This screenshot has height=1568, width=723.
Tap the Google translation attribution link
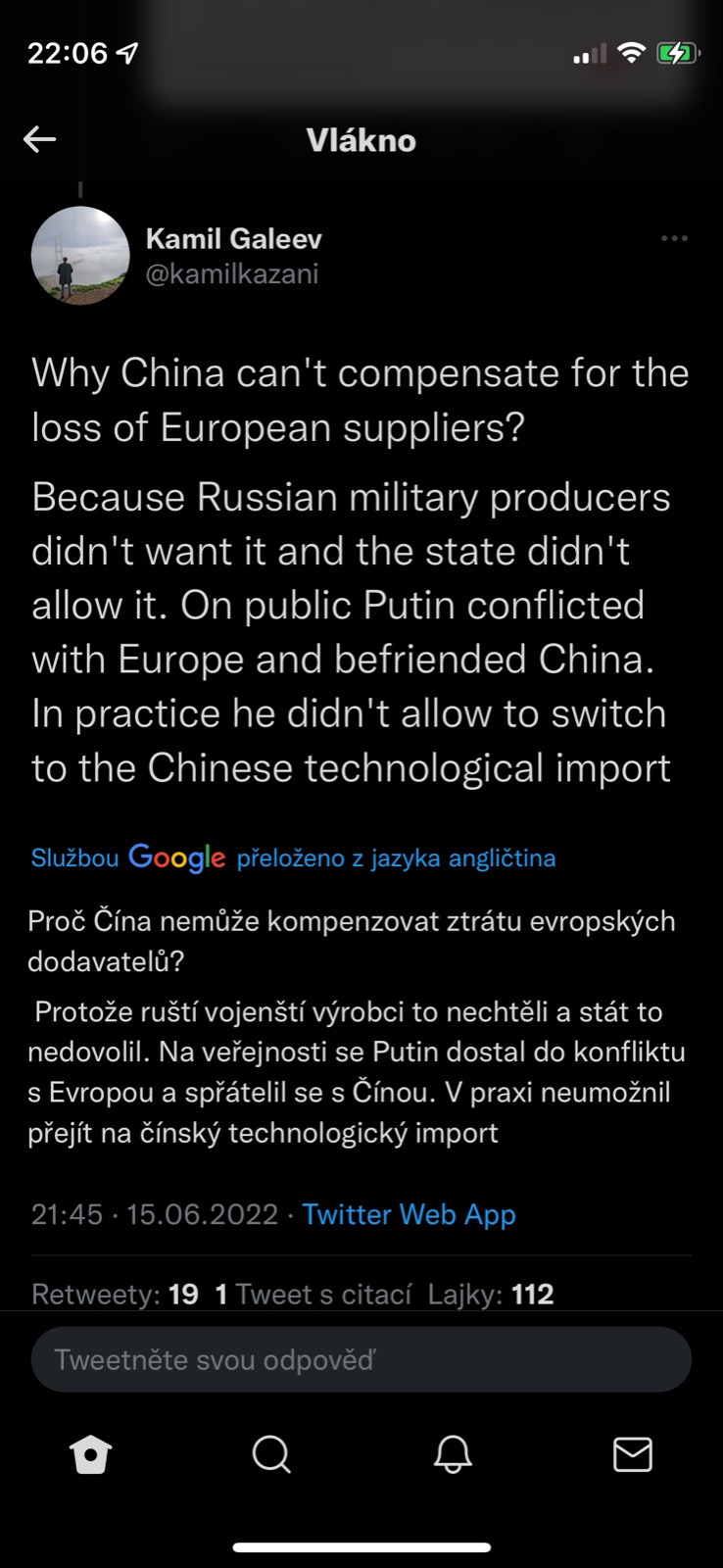[293, 857]
